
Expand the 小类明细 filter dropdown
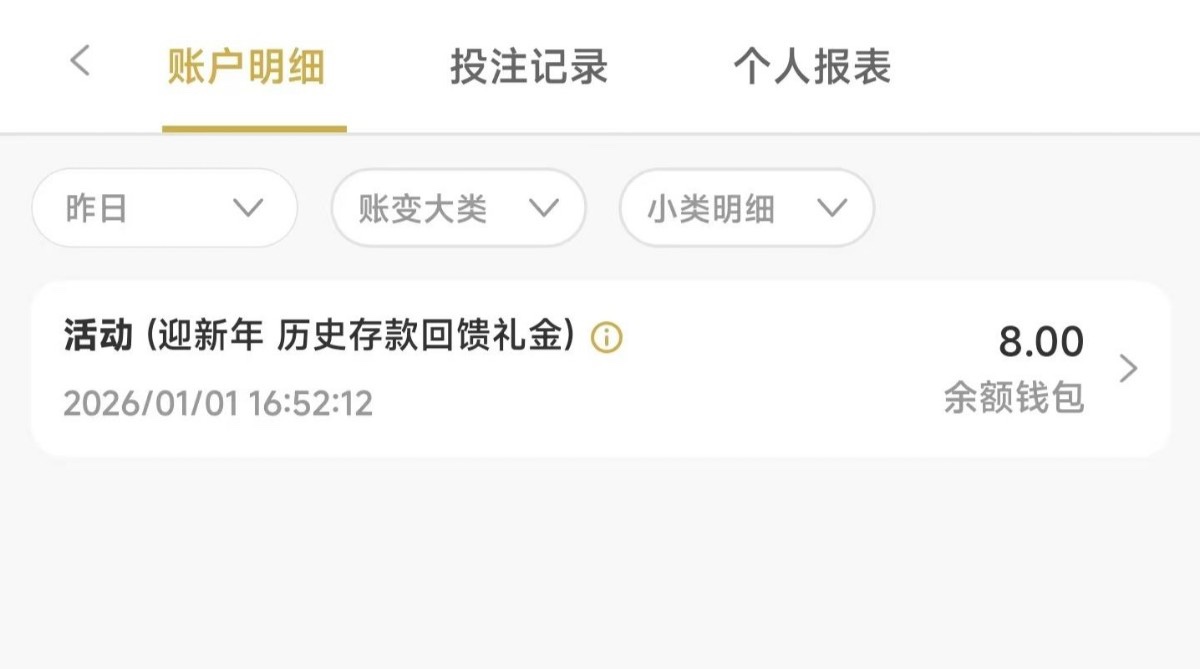click(747, 208)
